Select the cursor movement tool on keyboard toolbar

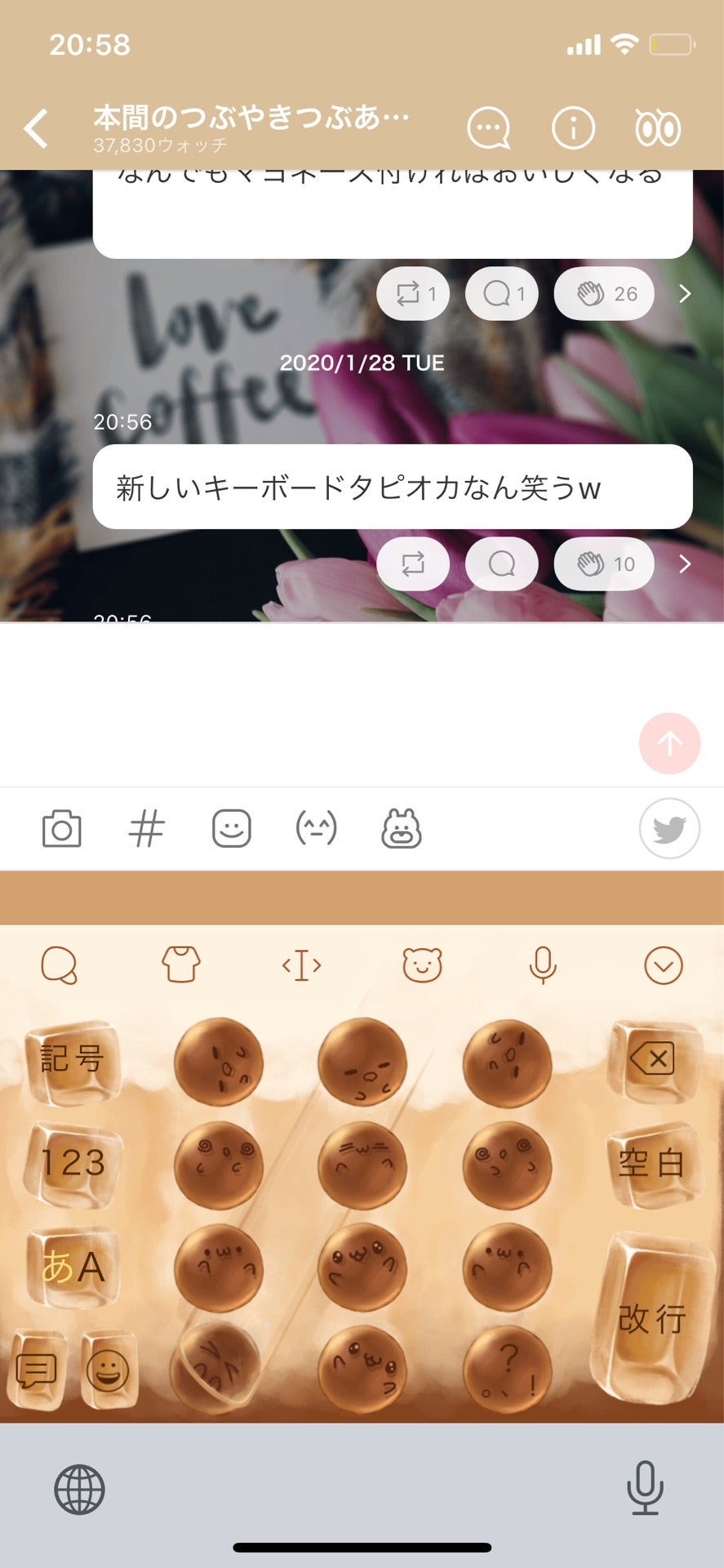(x=302, y=964)
